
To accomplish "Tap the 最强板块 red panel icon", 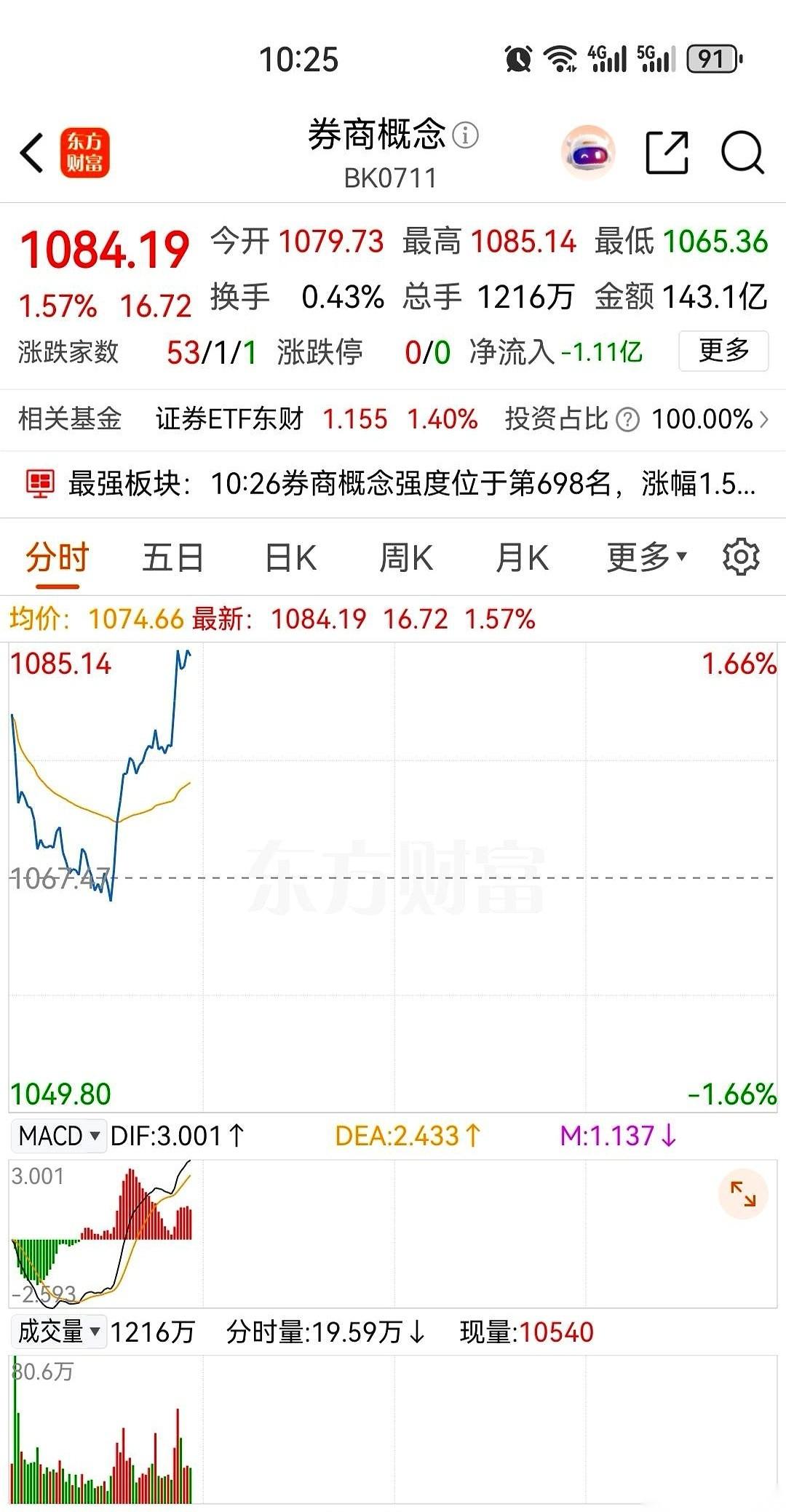I will (41, 482).
